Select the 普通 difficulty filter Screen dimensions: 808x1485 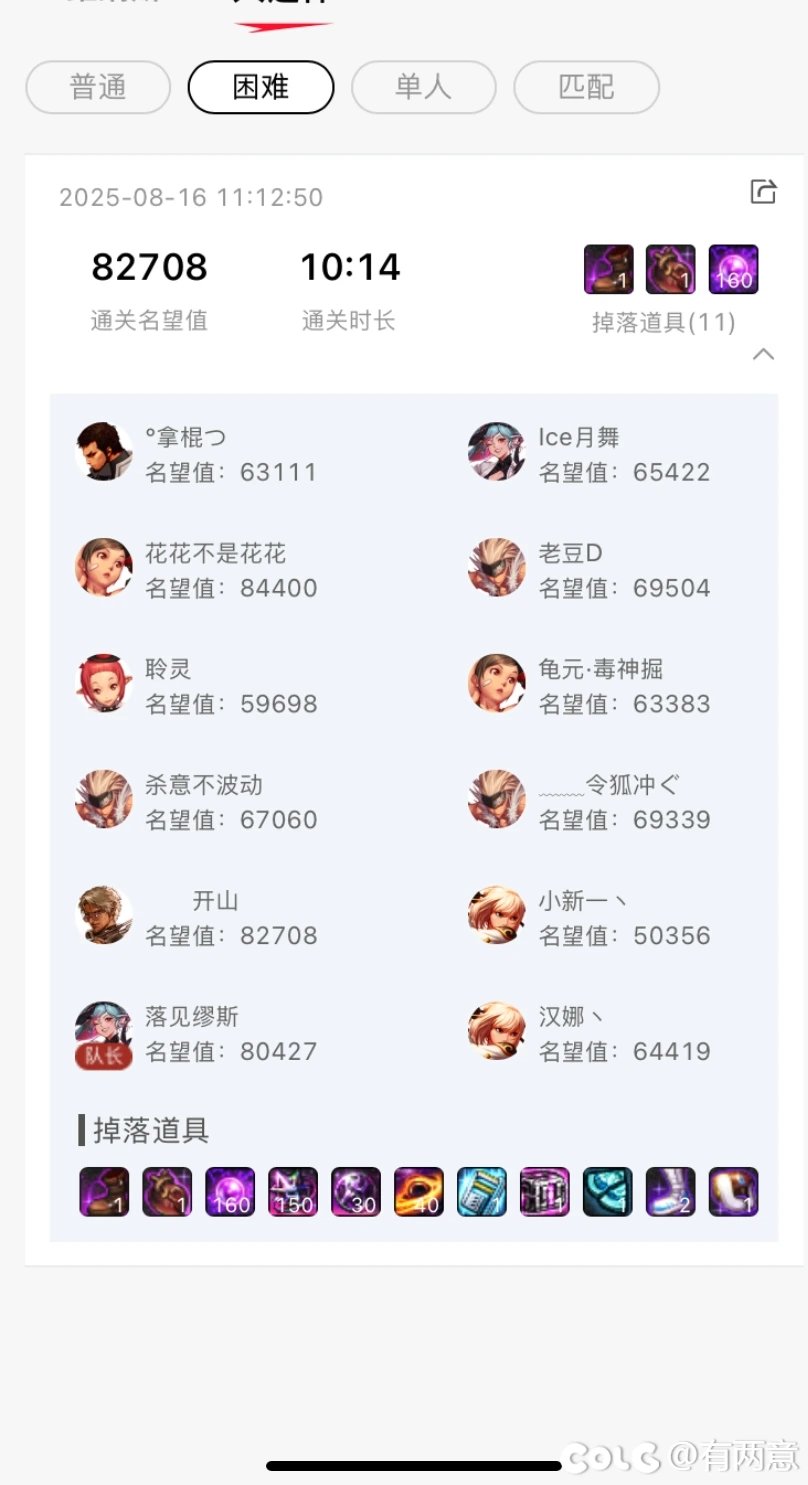pyautogui.click(x=98, y=88)
